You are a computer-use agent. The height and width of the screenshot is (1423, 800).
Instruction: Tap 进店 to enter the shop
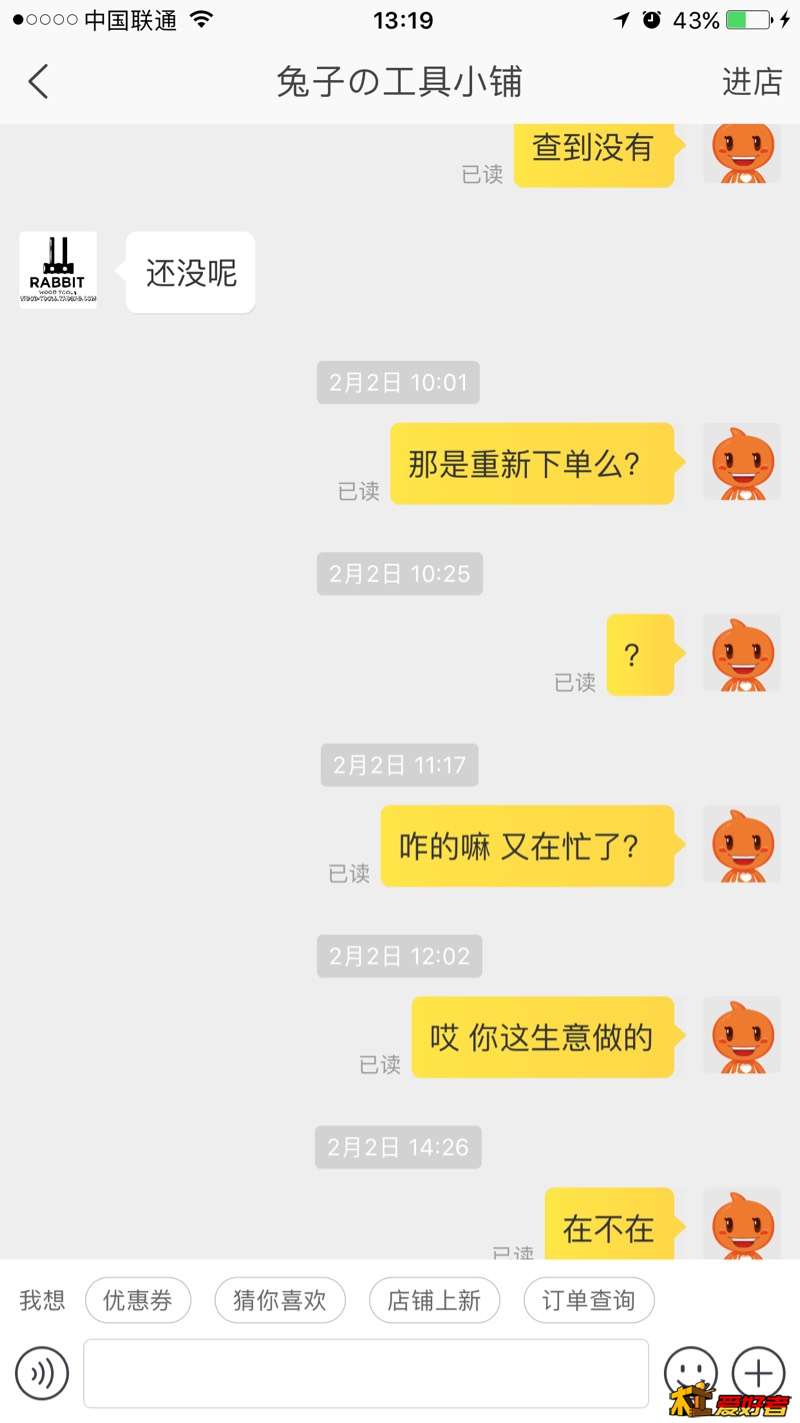(751, 81)
